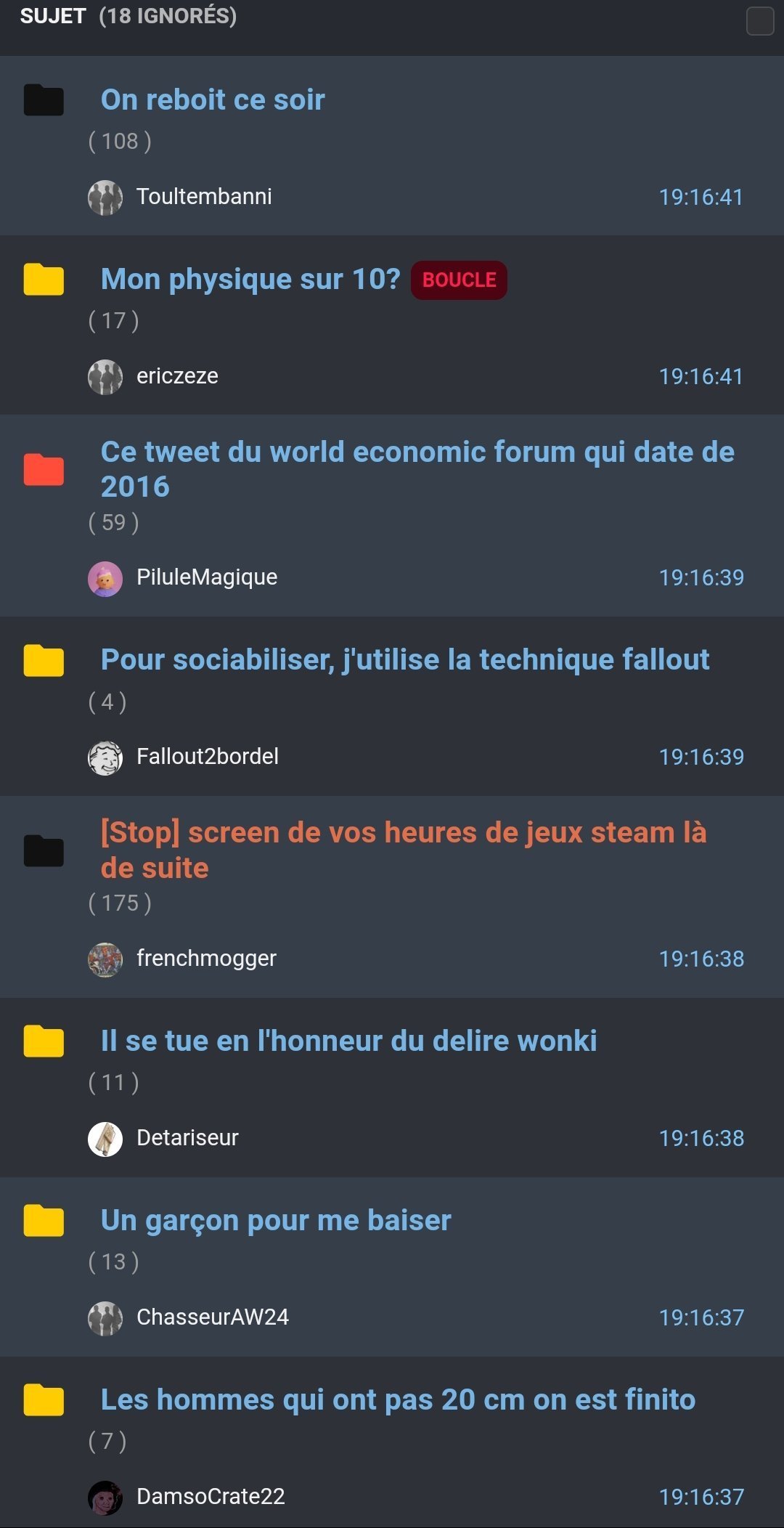784x1528 pixels.
Task: Open topic "Mon physique sur 10?"
Action: [250, 280]
